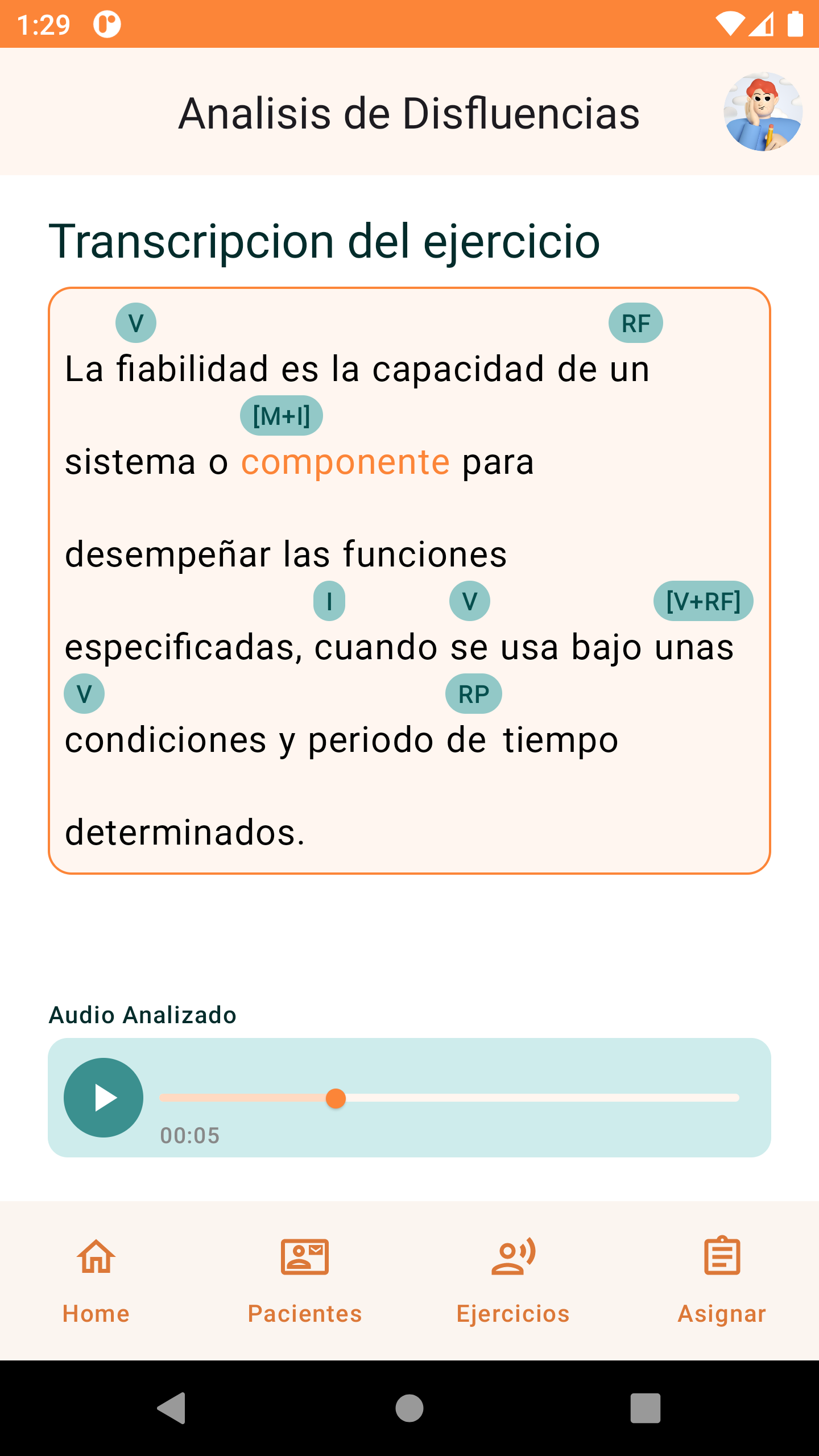The image size is (819, 1456).
Task: Tap the I badge above 'cuando'
Action: [x=330, y=601]
